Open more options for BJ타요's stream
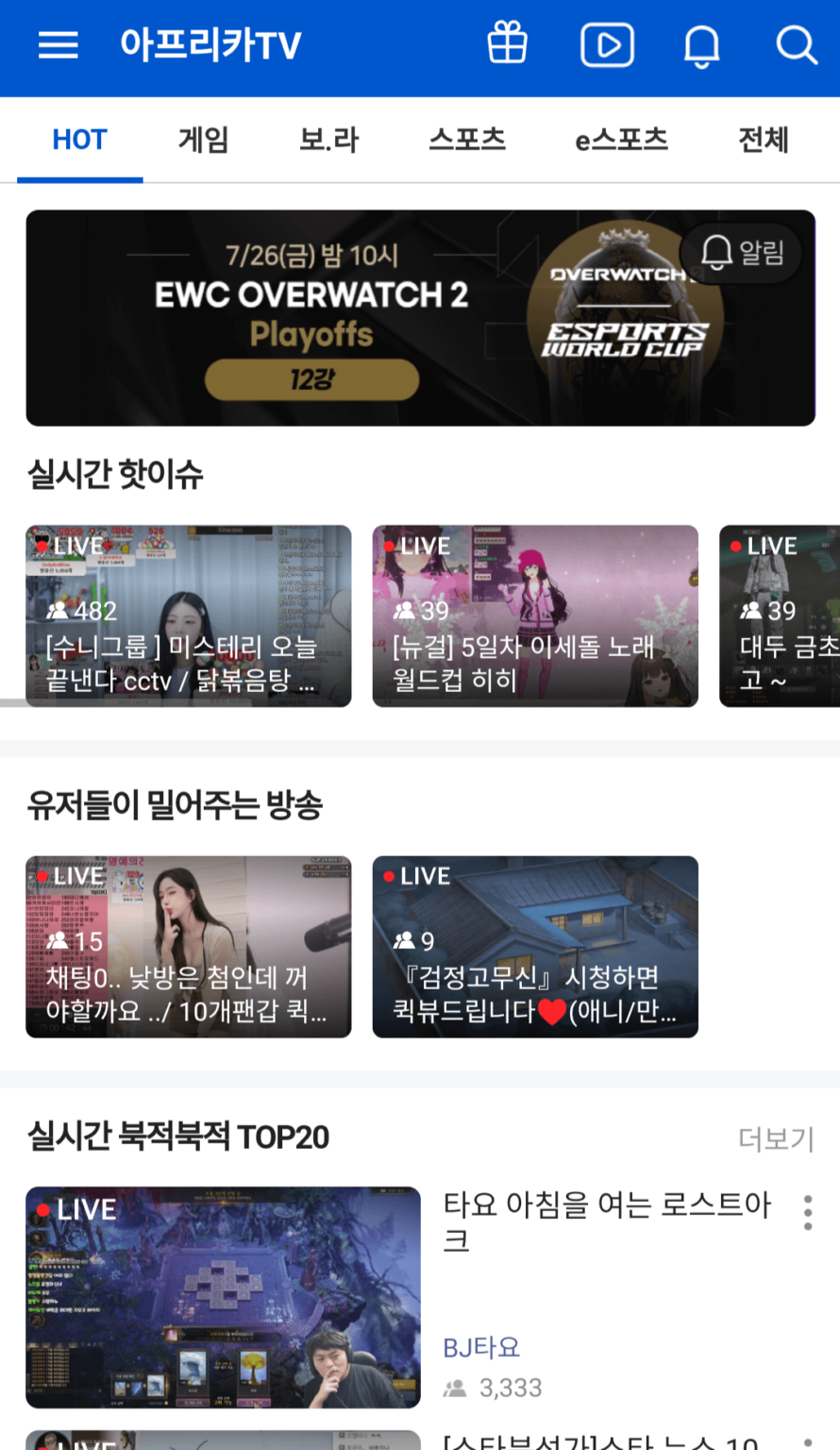Screen dimensions: 840x1450 pyautogui.click(x=808, y=1213)
